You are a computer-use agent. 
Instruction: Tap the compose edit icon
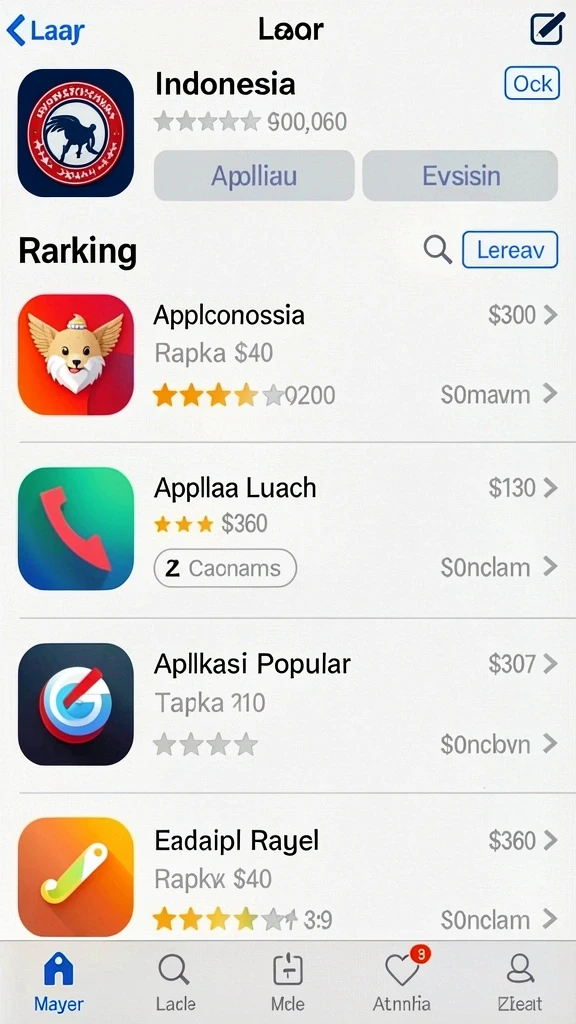tap(546, 28)
